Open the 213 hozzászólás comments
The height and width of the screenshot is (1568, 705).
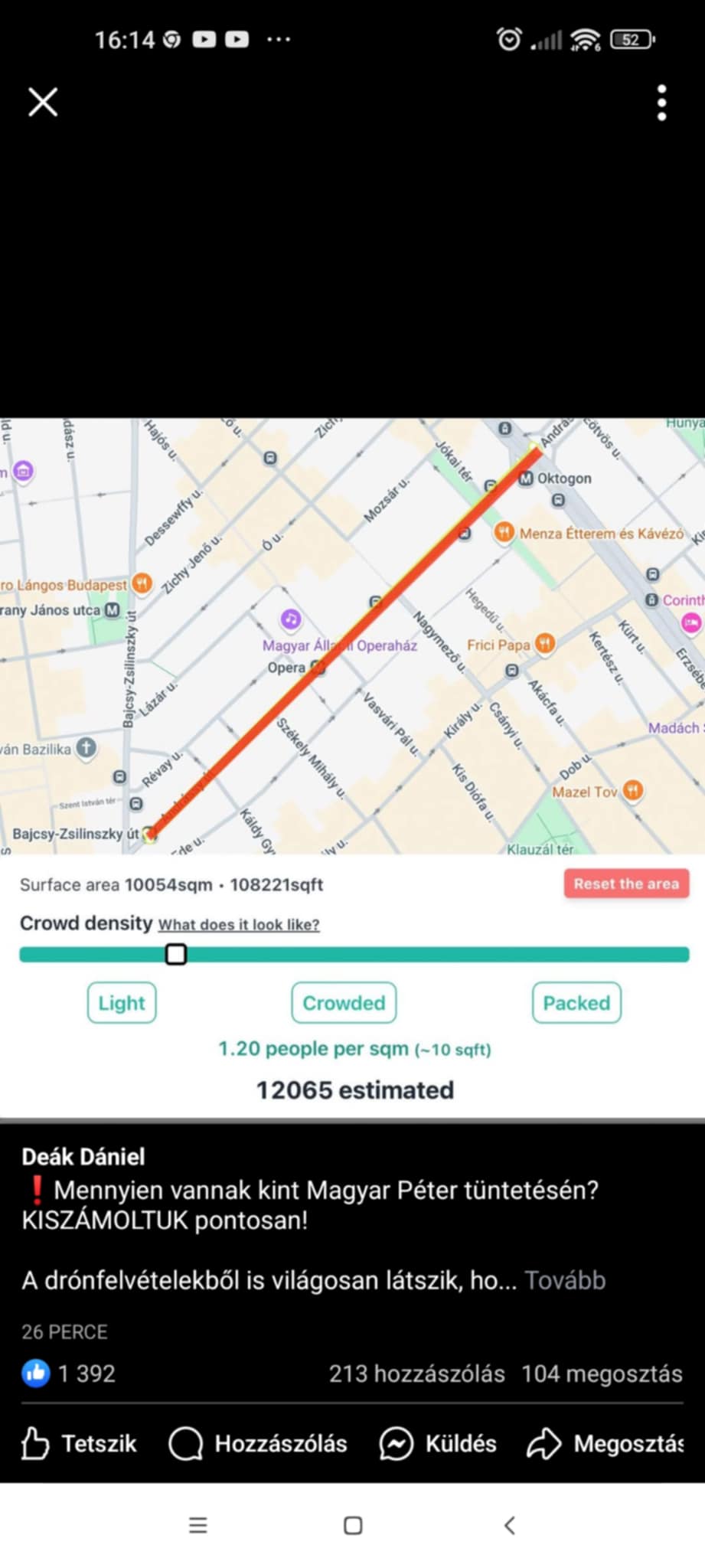[x=417, y=1374]
